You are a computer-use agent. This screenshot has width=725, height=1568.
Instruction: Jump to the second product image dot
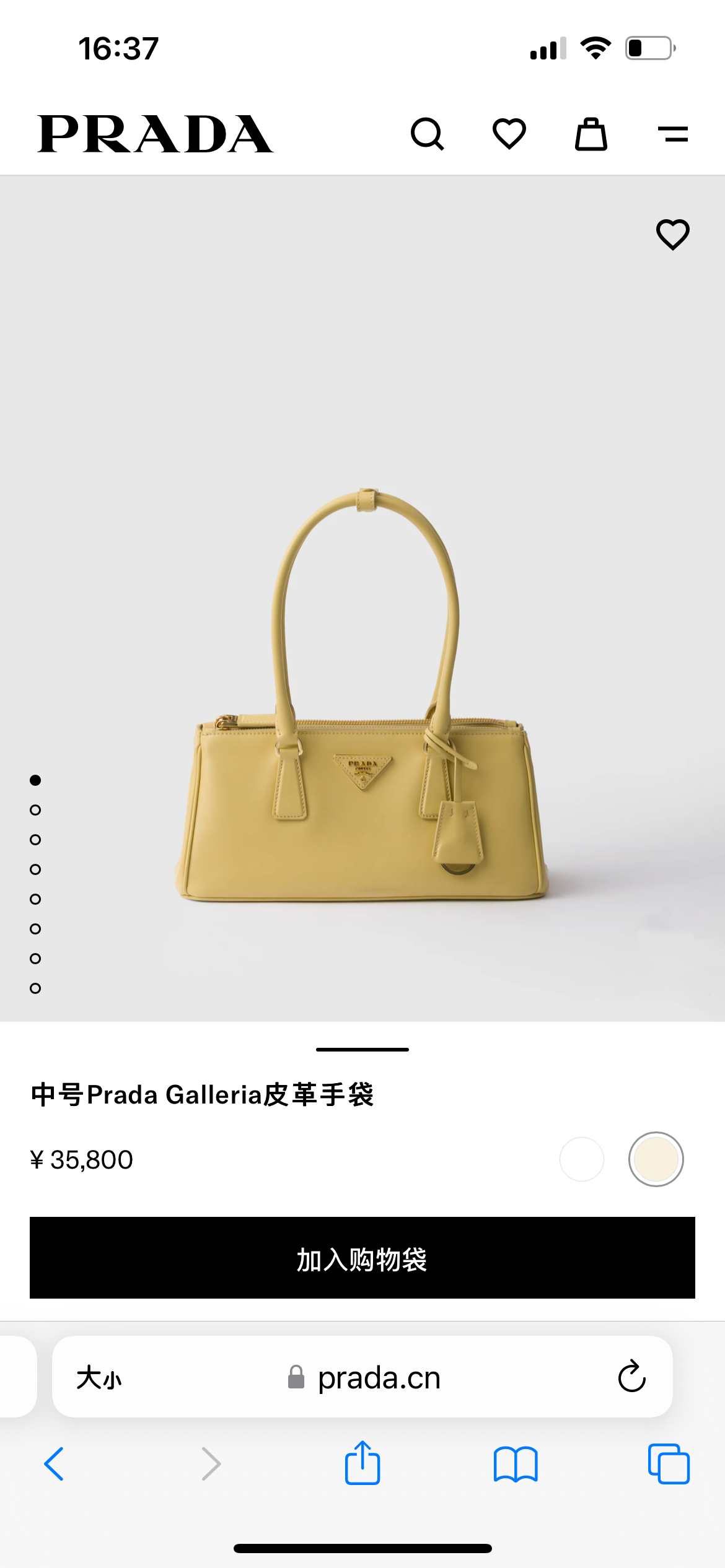35,810
